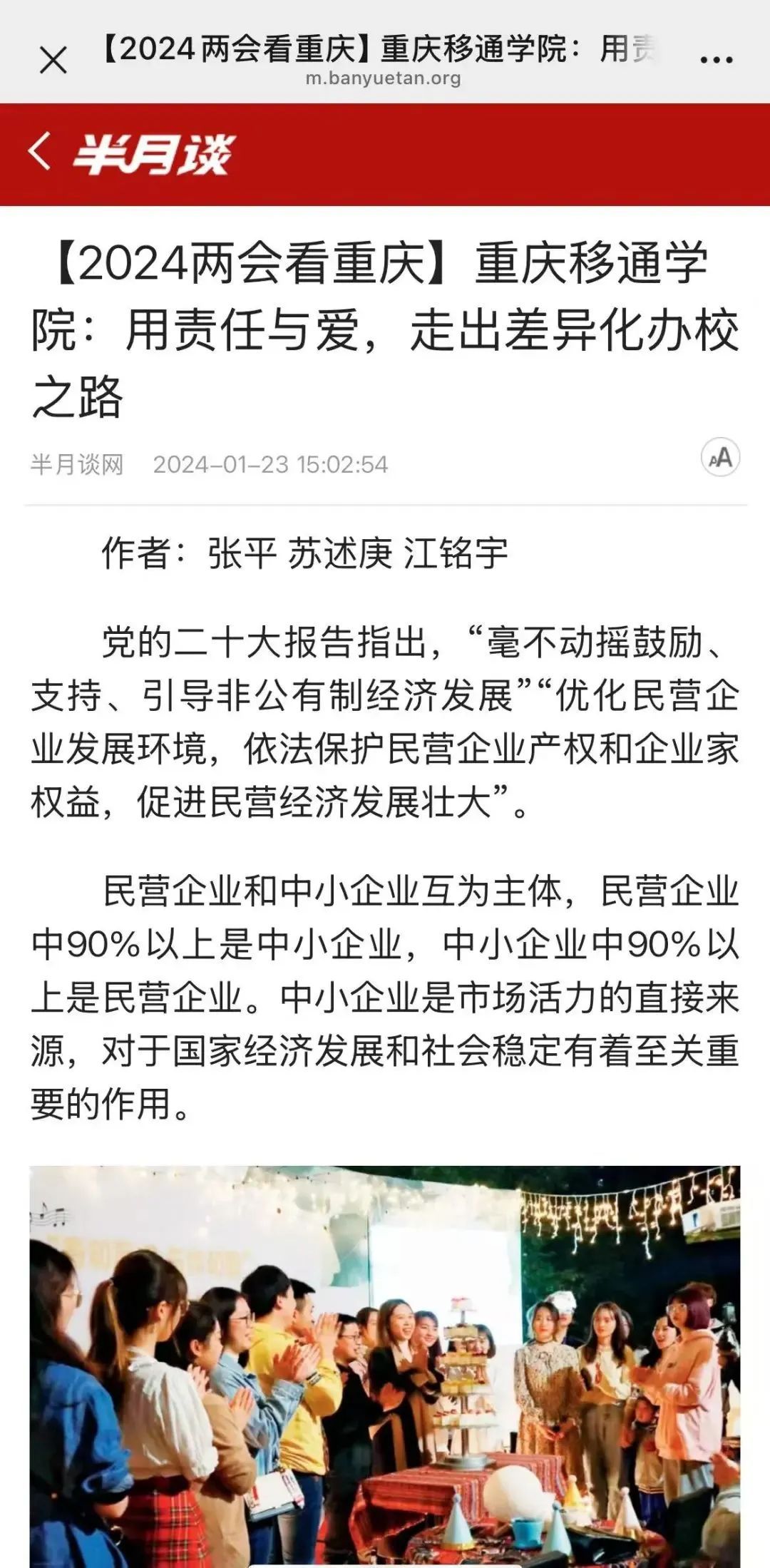Go back using the red header arrow
The width and height of the screenshot is (770, 1568).
pyautogui.click(x=41, y=151)
